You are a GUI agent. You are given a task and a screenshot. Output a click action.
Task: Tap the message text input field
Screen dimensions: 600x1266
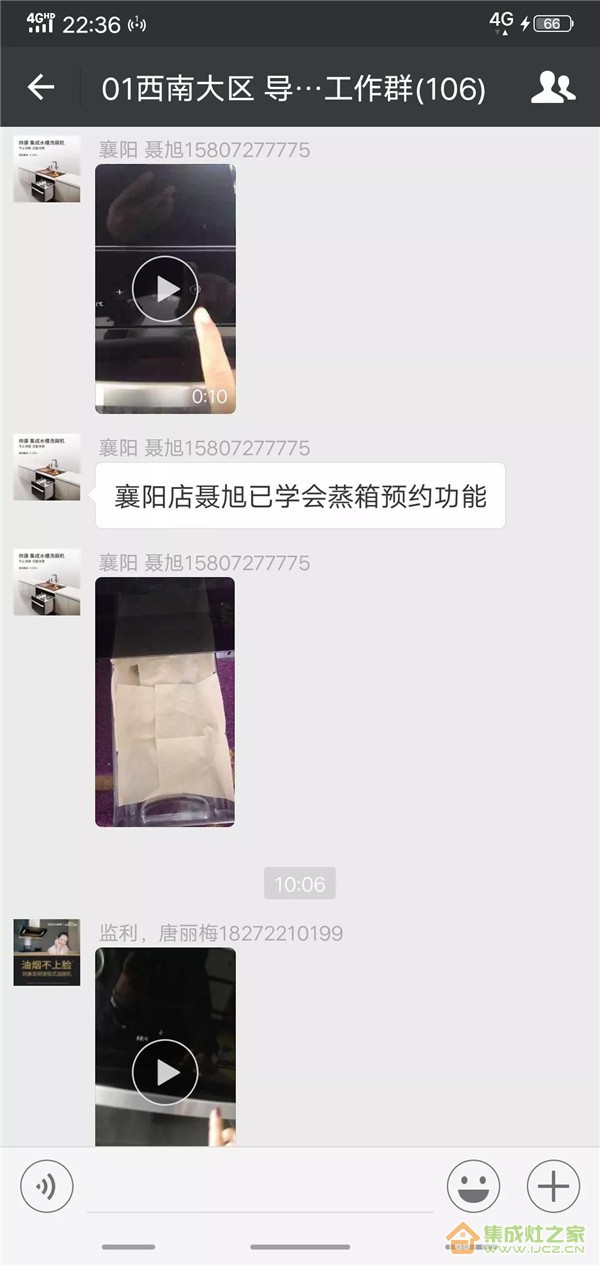pyautogui.click(x=260, y=1188)
